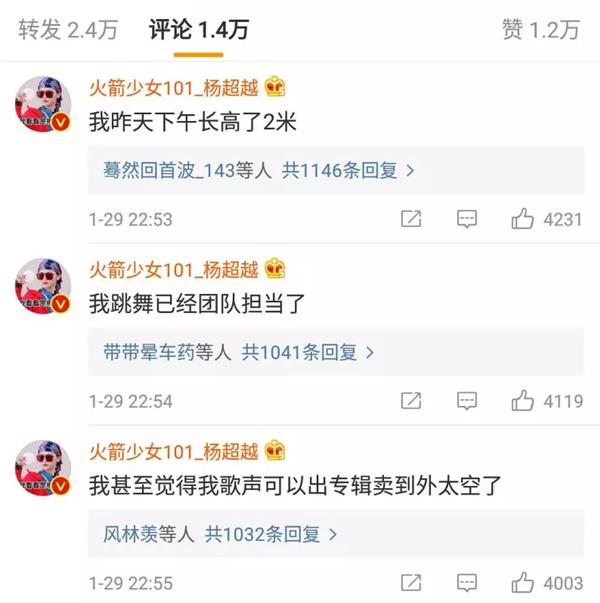Like the comment about 专辑卖到外太空
600x603 pixels.
[x=522, y=582]
